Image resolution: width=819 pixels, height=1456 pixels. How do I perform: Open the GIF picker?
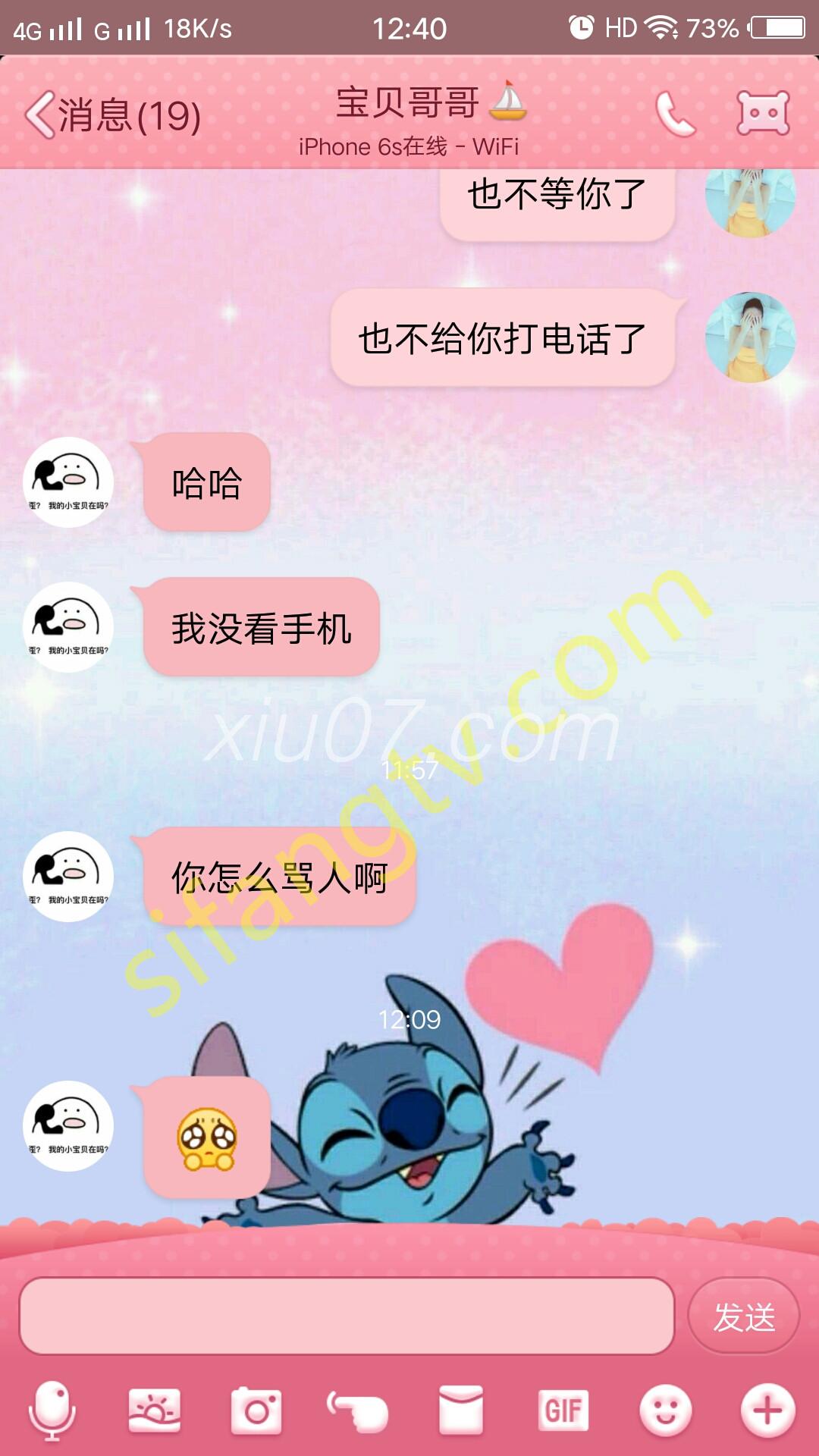coord(563,1410)
